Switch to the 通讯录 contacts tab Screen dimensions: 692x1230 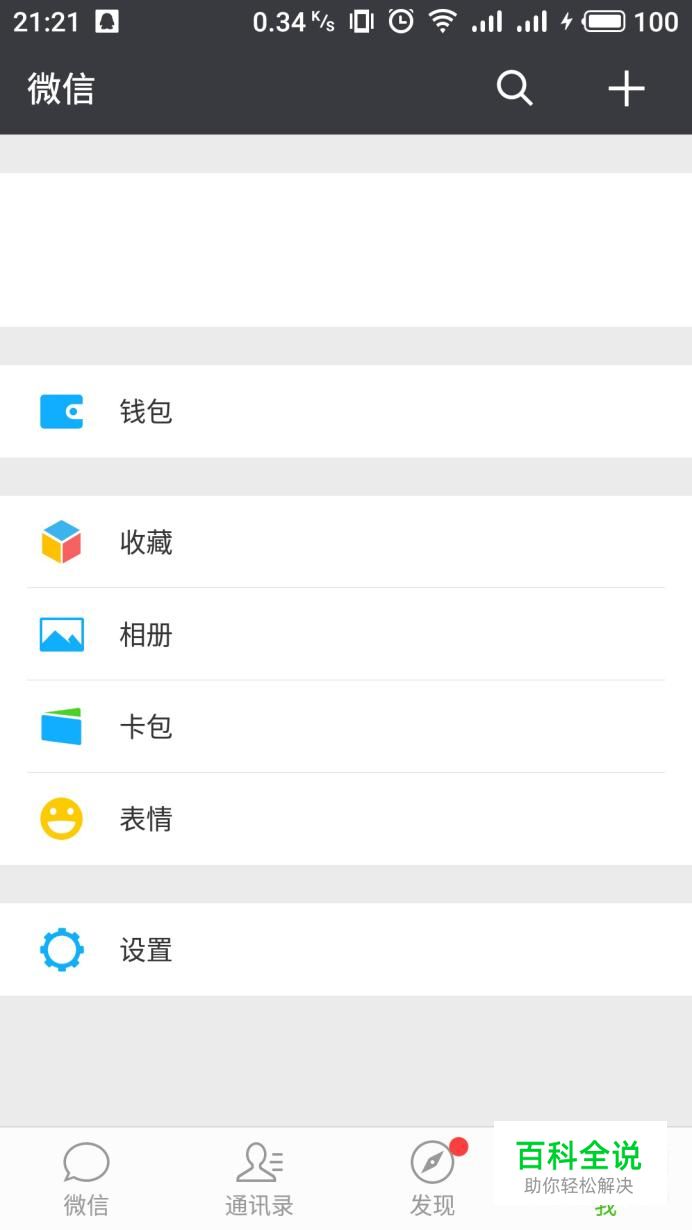click(259, 1180)
